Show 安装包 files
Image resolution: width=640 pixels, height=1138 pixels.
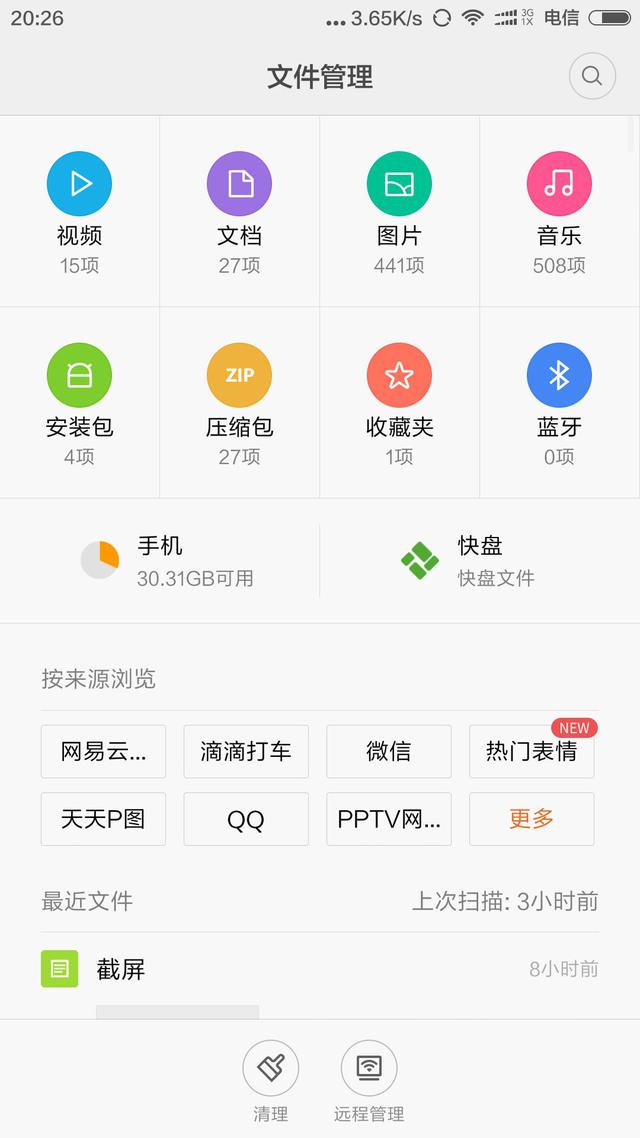click(x=79, y=402)
